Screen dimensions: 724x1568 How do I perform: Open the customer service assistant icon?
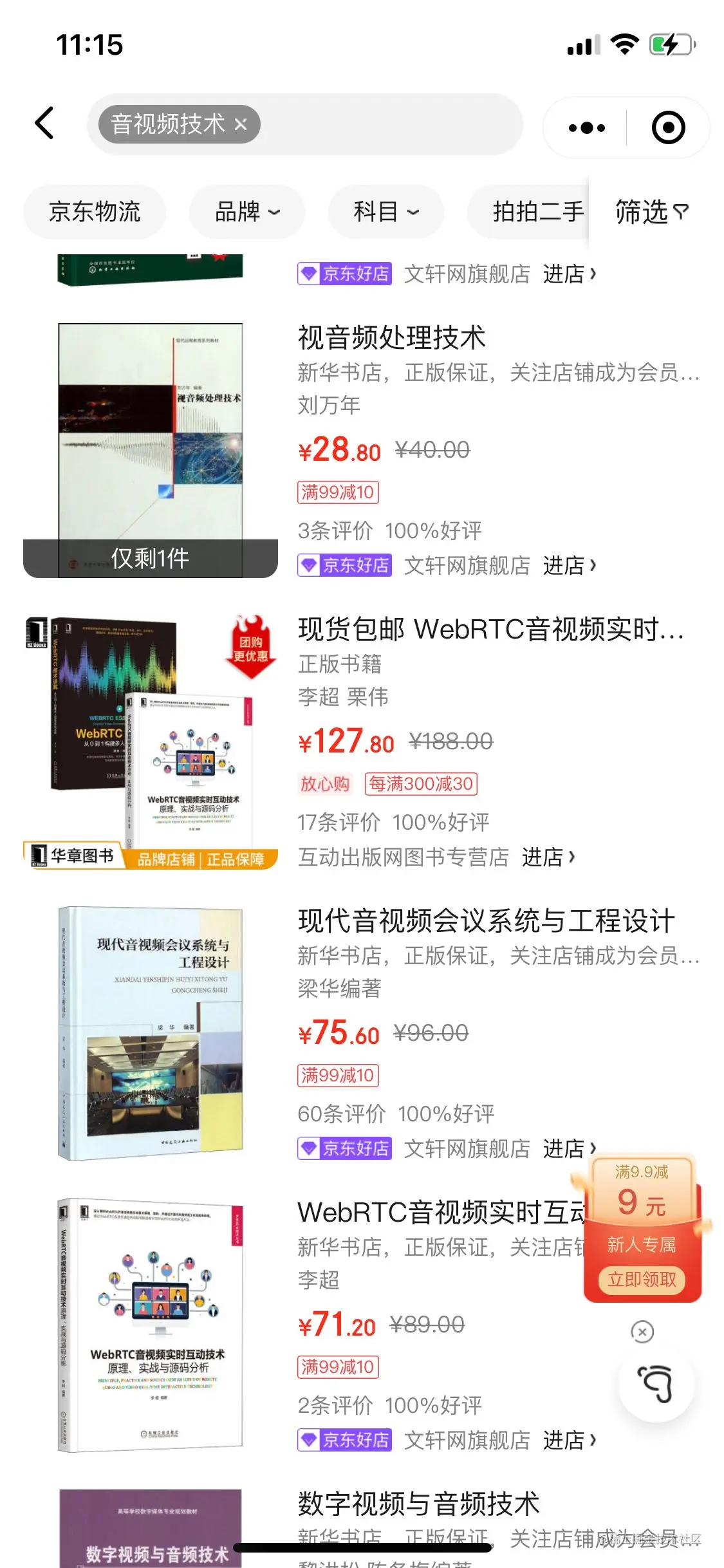click(656, 1383)
